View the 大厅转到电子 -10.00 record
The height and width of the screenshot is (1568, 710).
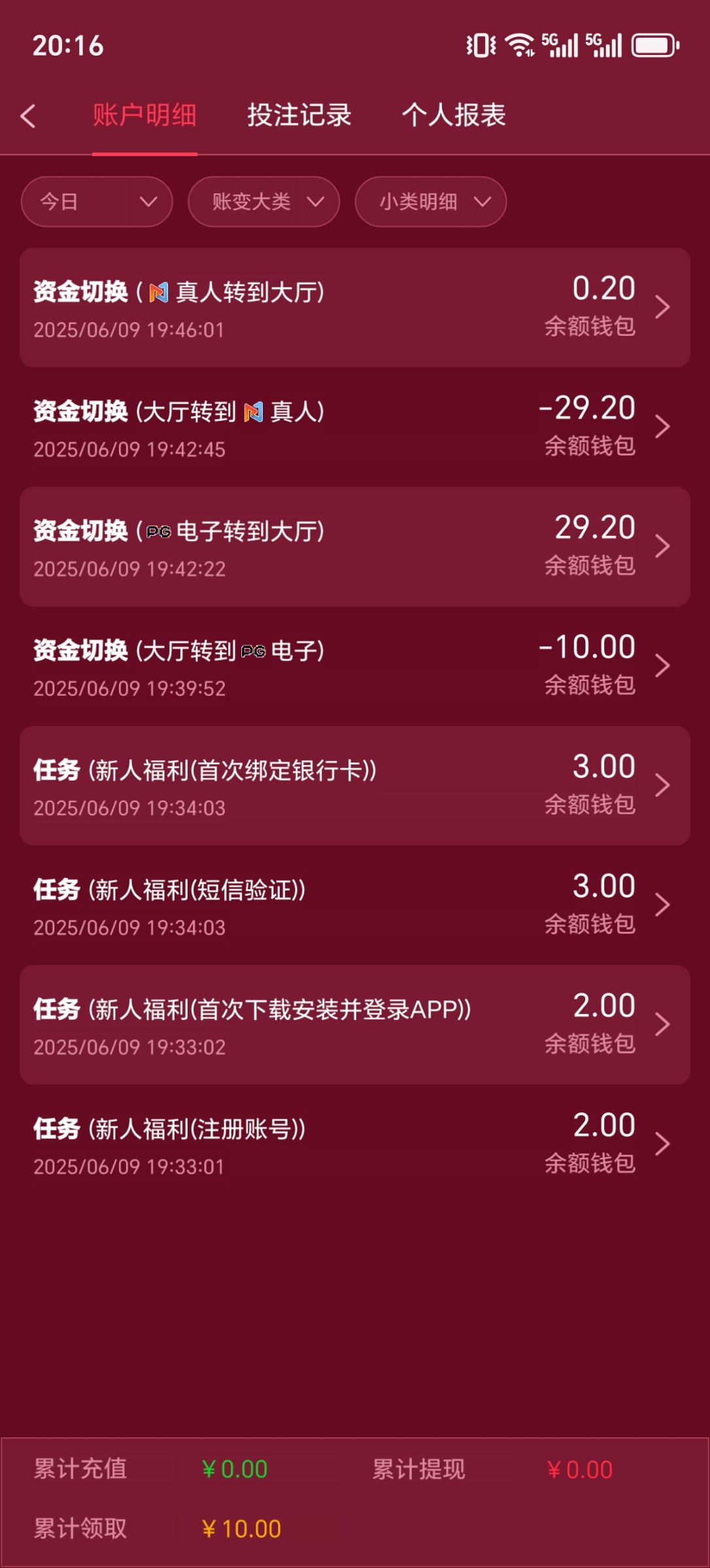click(x=354, y=666)
